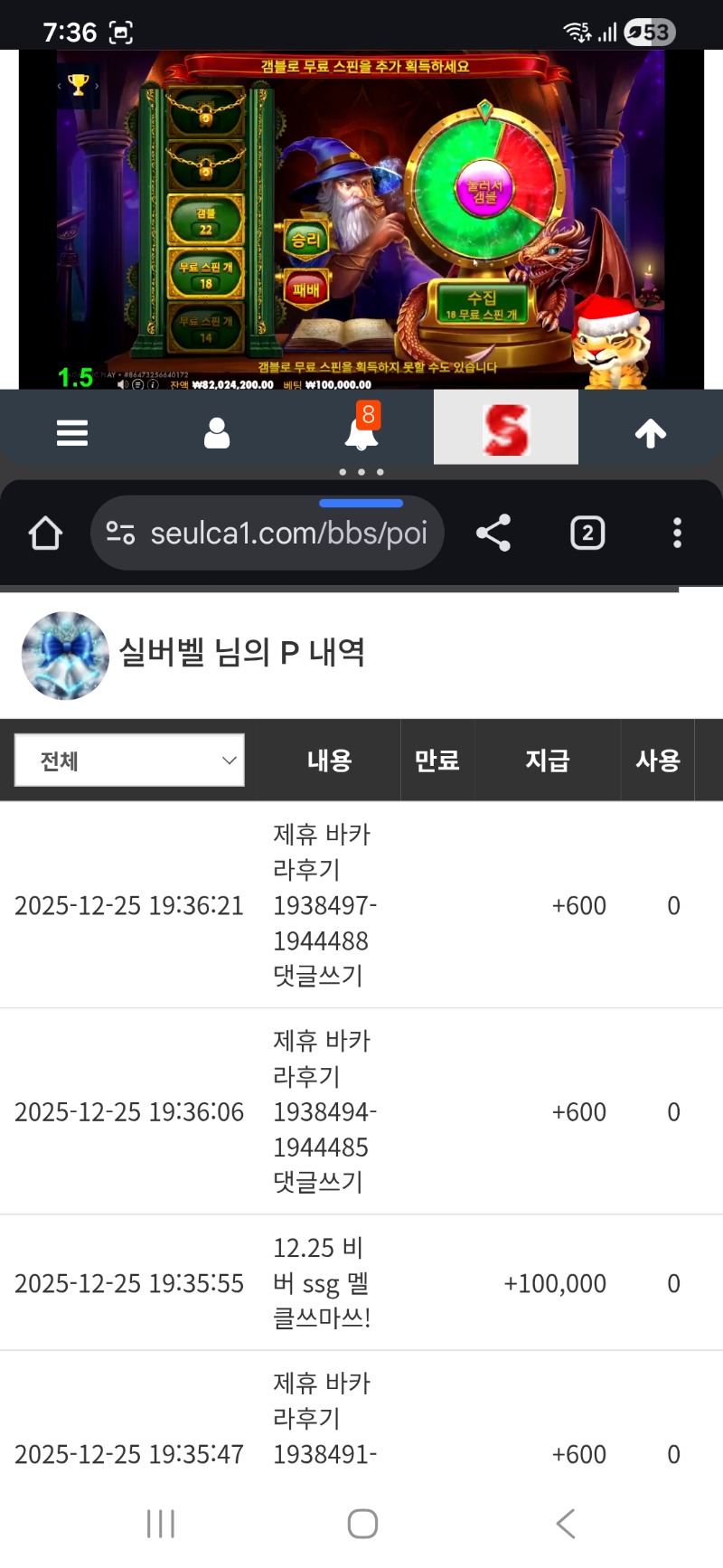Open the recent apps view
This screenshot has width=723, height=1568.
click(x=161, y=1524)
